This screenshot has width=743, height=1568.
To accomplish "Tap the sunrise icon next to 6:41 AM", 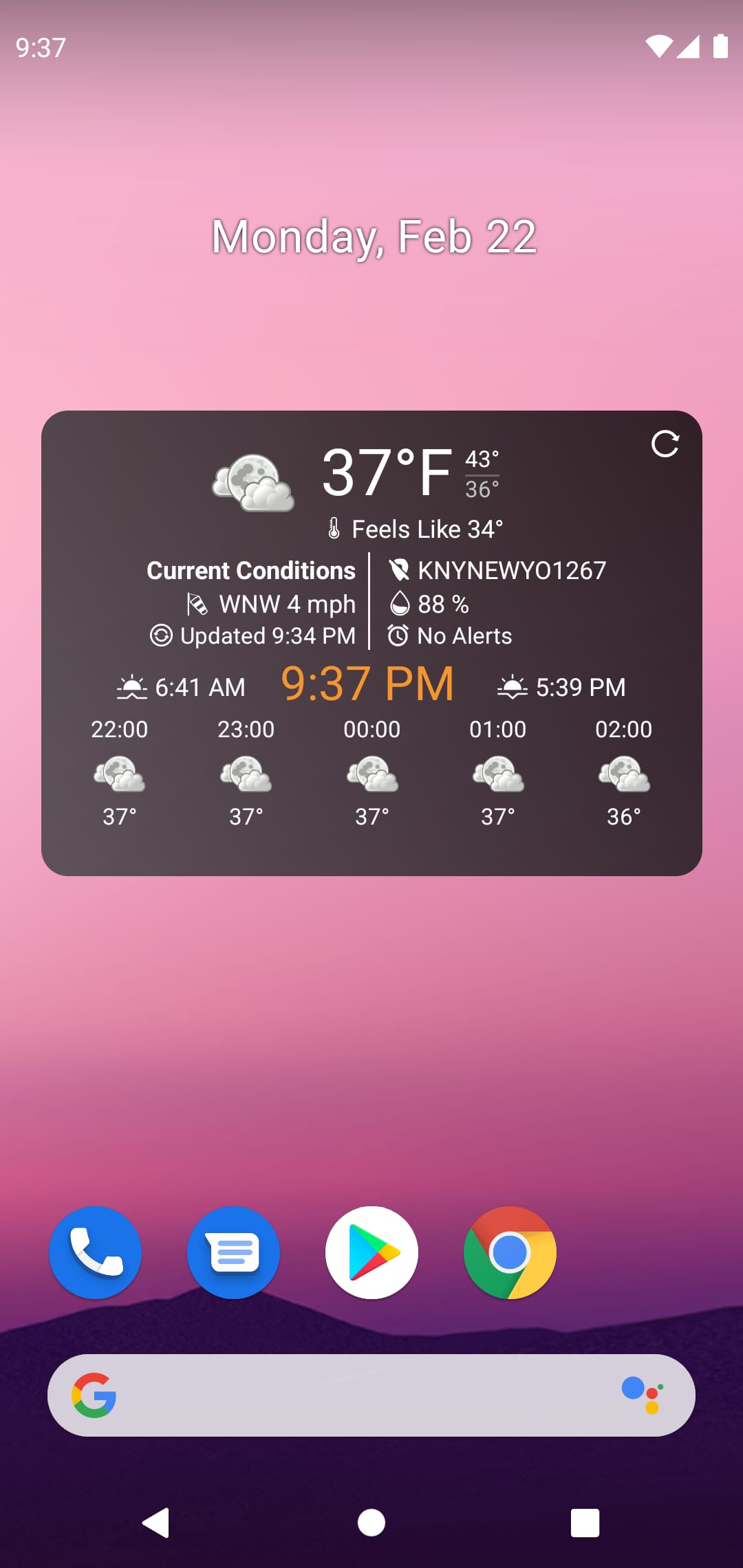I will [133, 685].
